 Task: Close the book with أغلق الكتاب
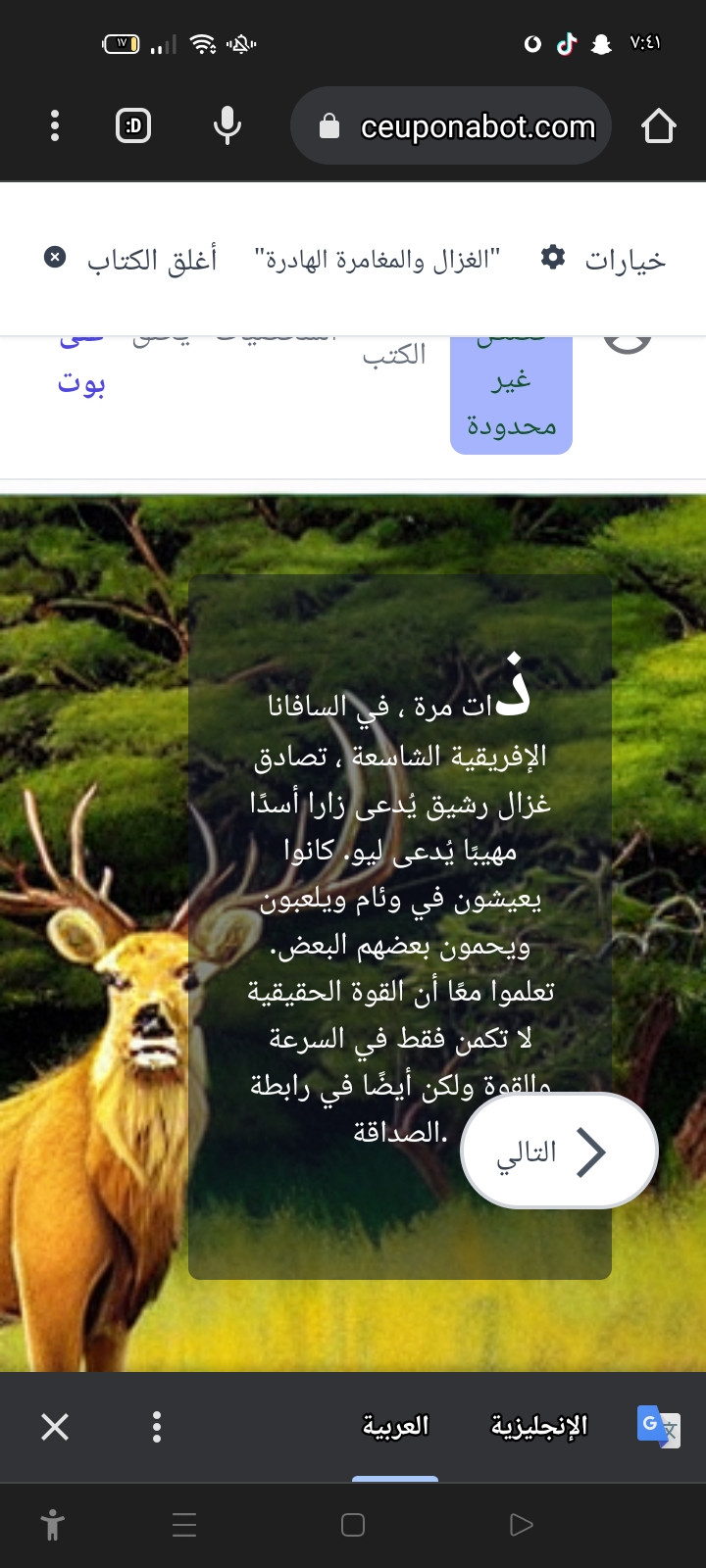131,260
